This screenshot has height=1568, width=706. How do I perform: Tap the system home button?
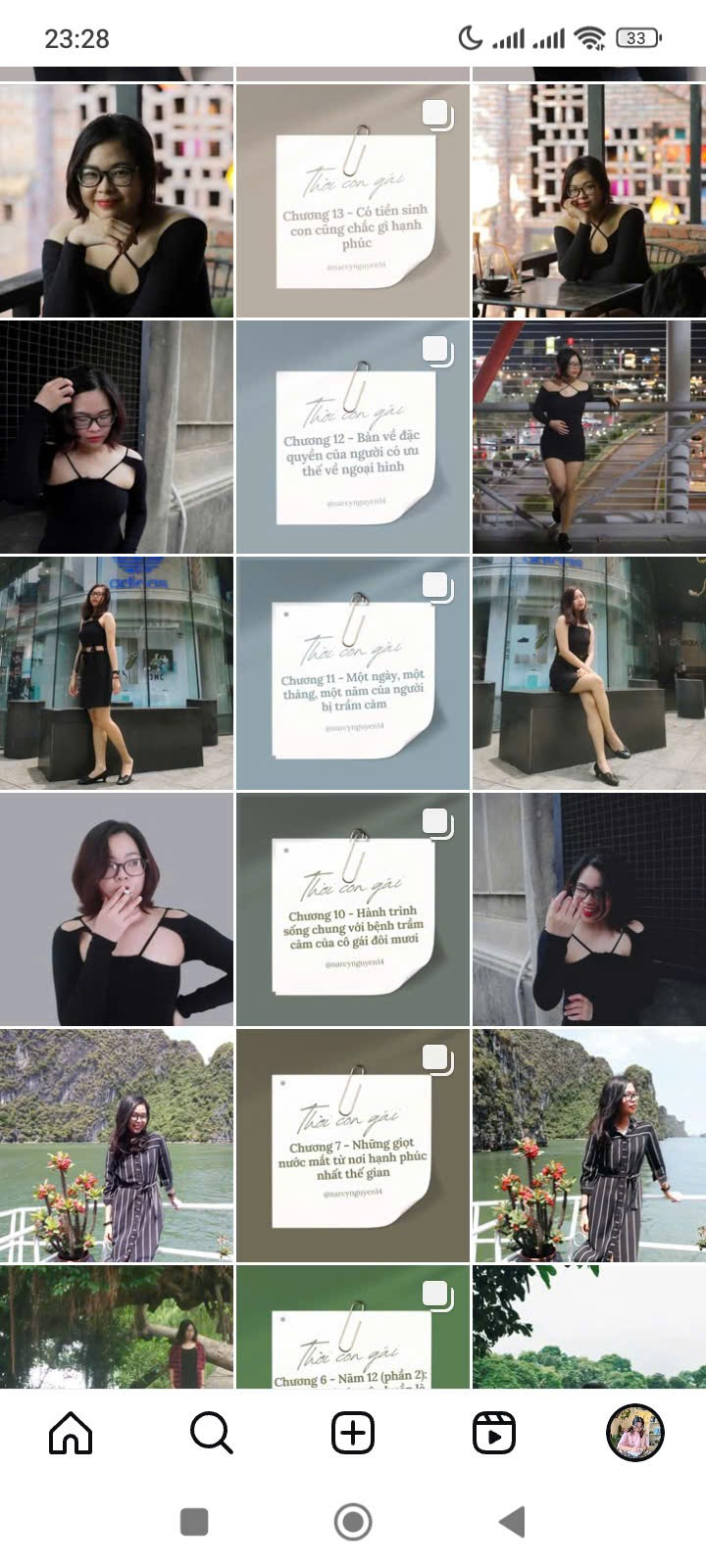pyautogui.click(x=353, y=1522)
